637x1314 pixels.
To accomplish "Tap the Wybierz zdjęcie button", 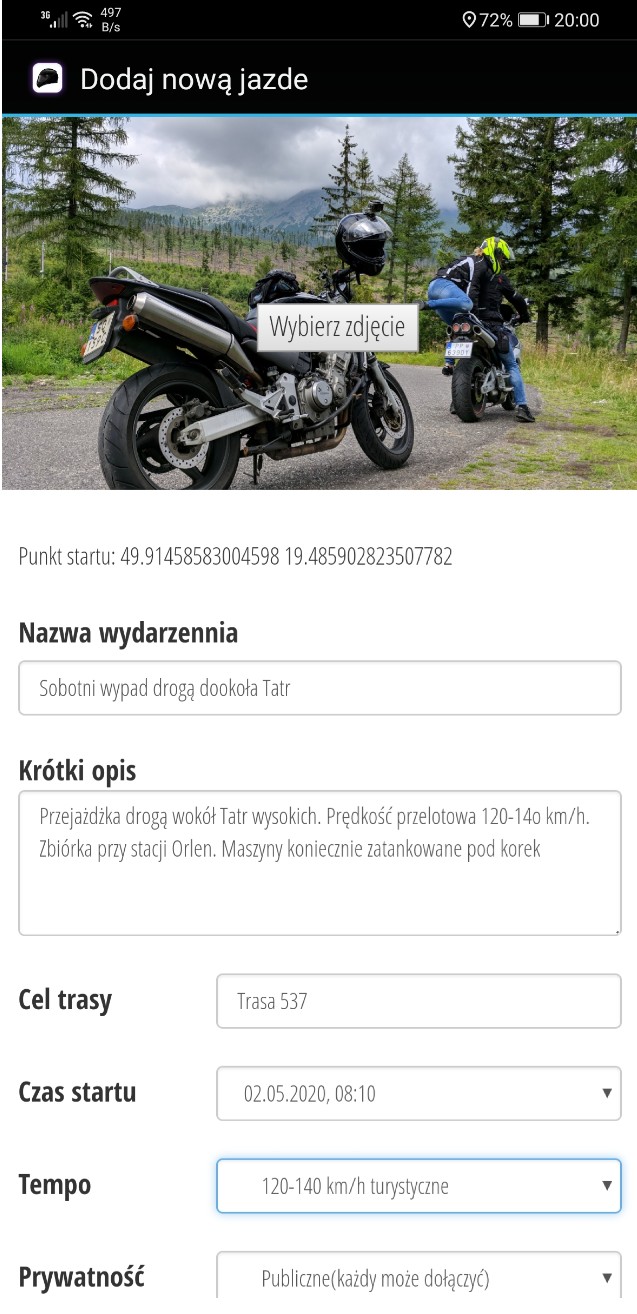I will (337, 328).
